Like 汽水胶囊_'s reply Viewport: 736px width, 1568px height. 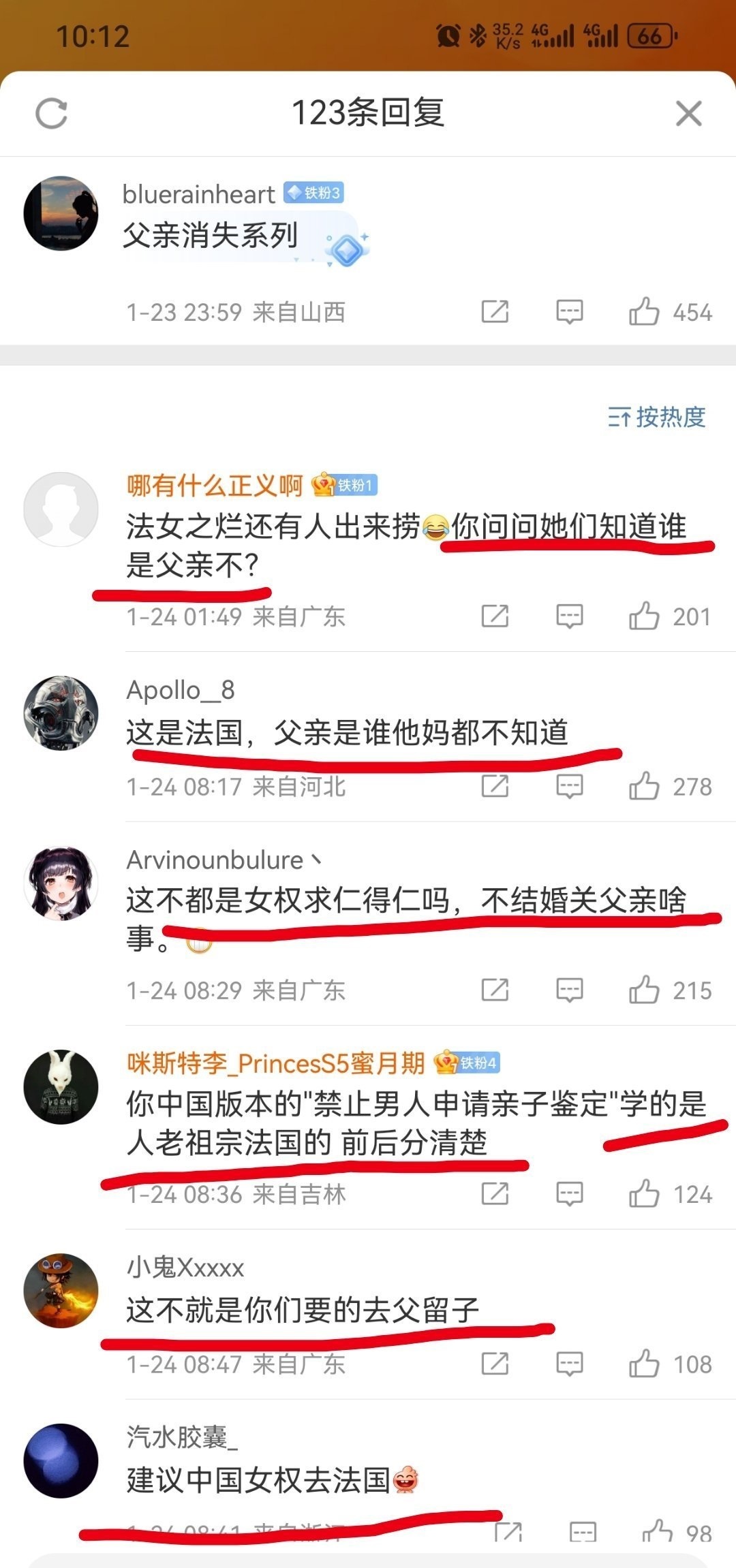[658, 1532]
